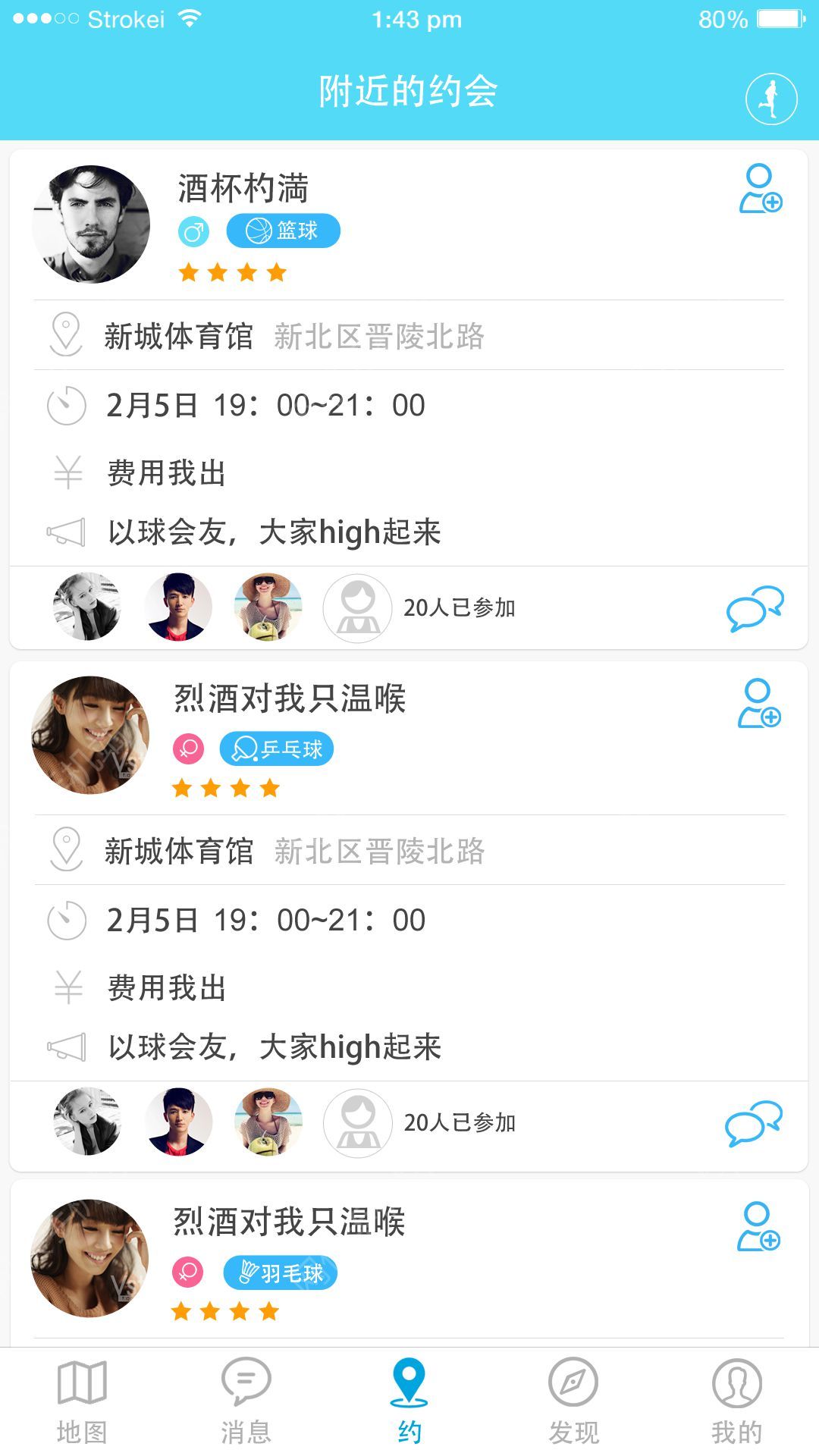Select the 篮球 sport chip
The width and height of the screenshot is (819, 1456).
(x=283, y=231)
